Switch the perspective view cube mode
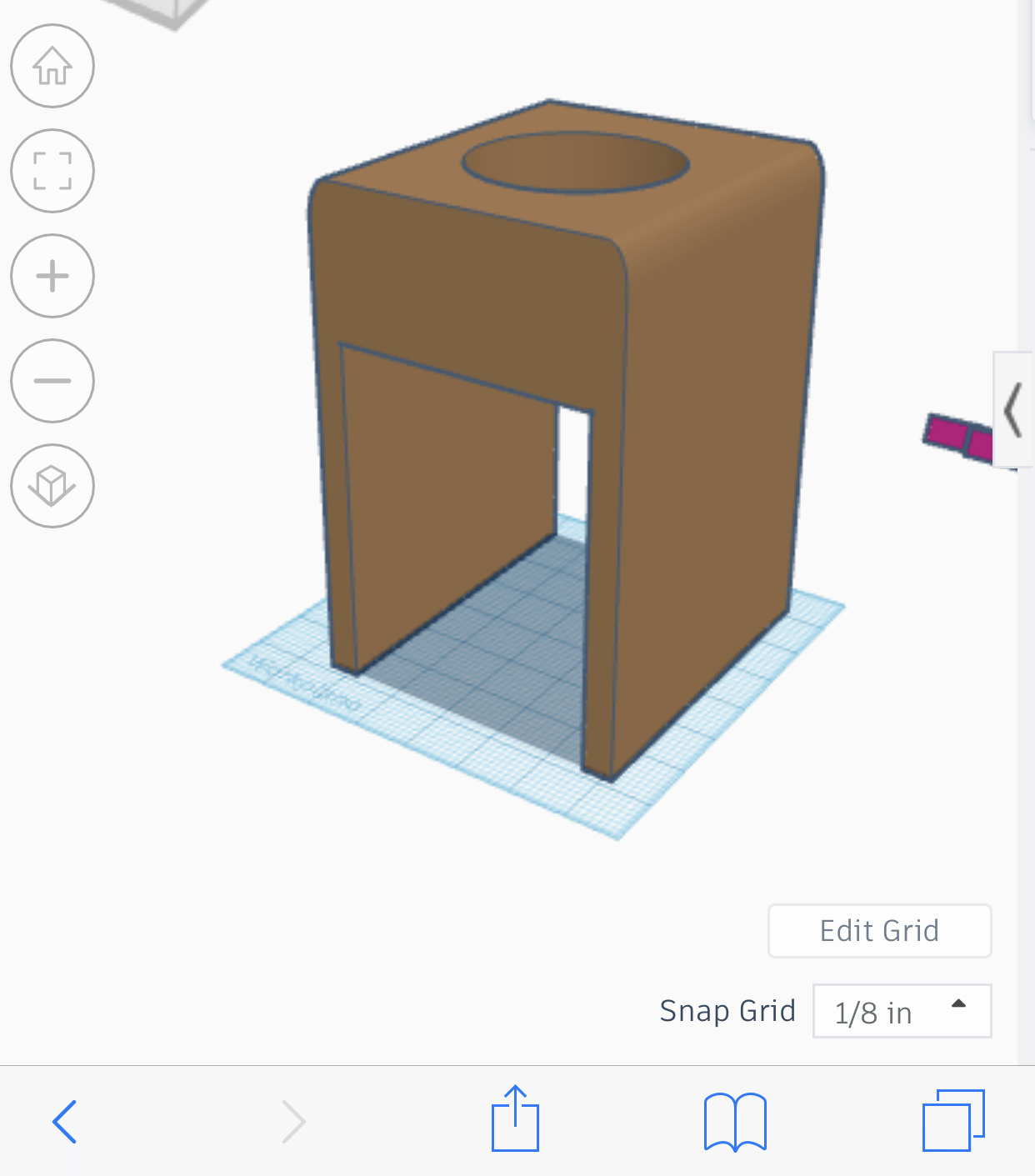The height and width of the screenshot is (1176, 1035). tap(52, 486)
